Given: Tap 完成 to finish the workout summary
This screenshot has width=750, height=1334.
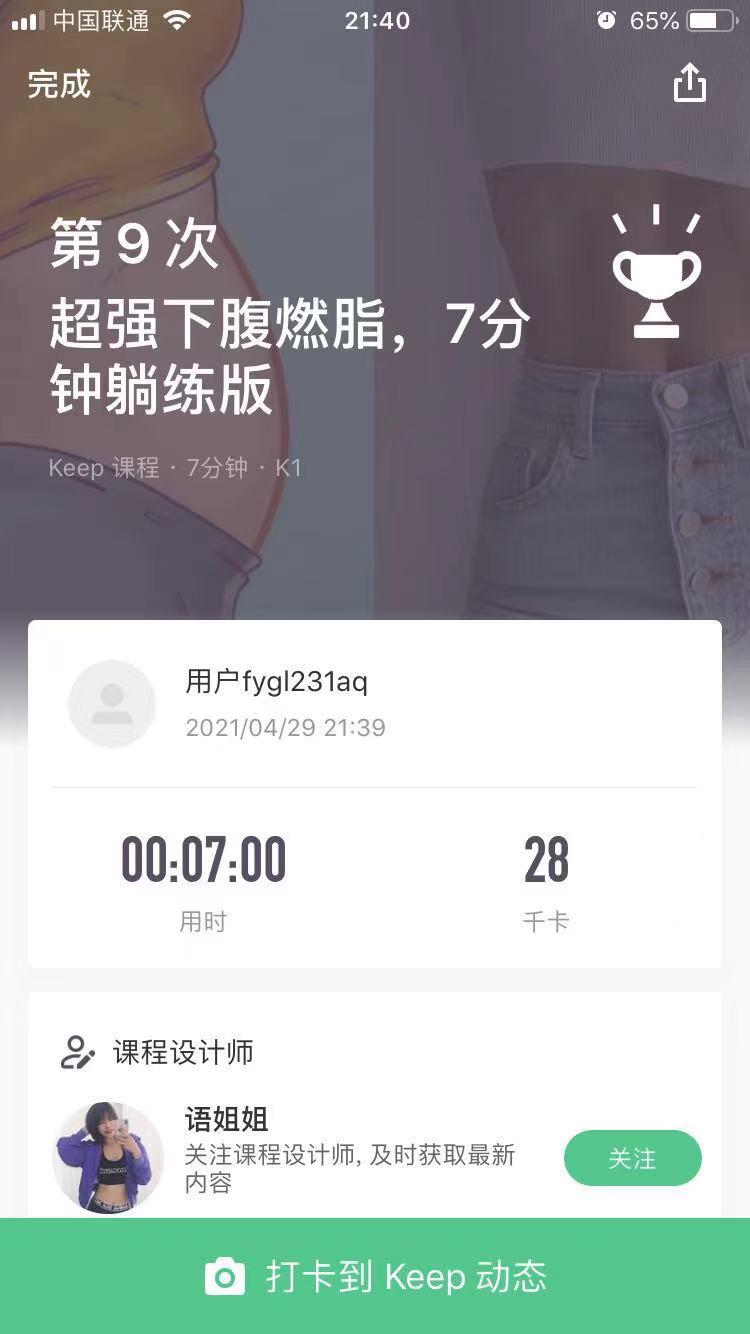Looking at the screenshot, I should pos(59,84).
